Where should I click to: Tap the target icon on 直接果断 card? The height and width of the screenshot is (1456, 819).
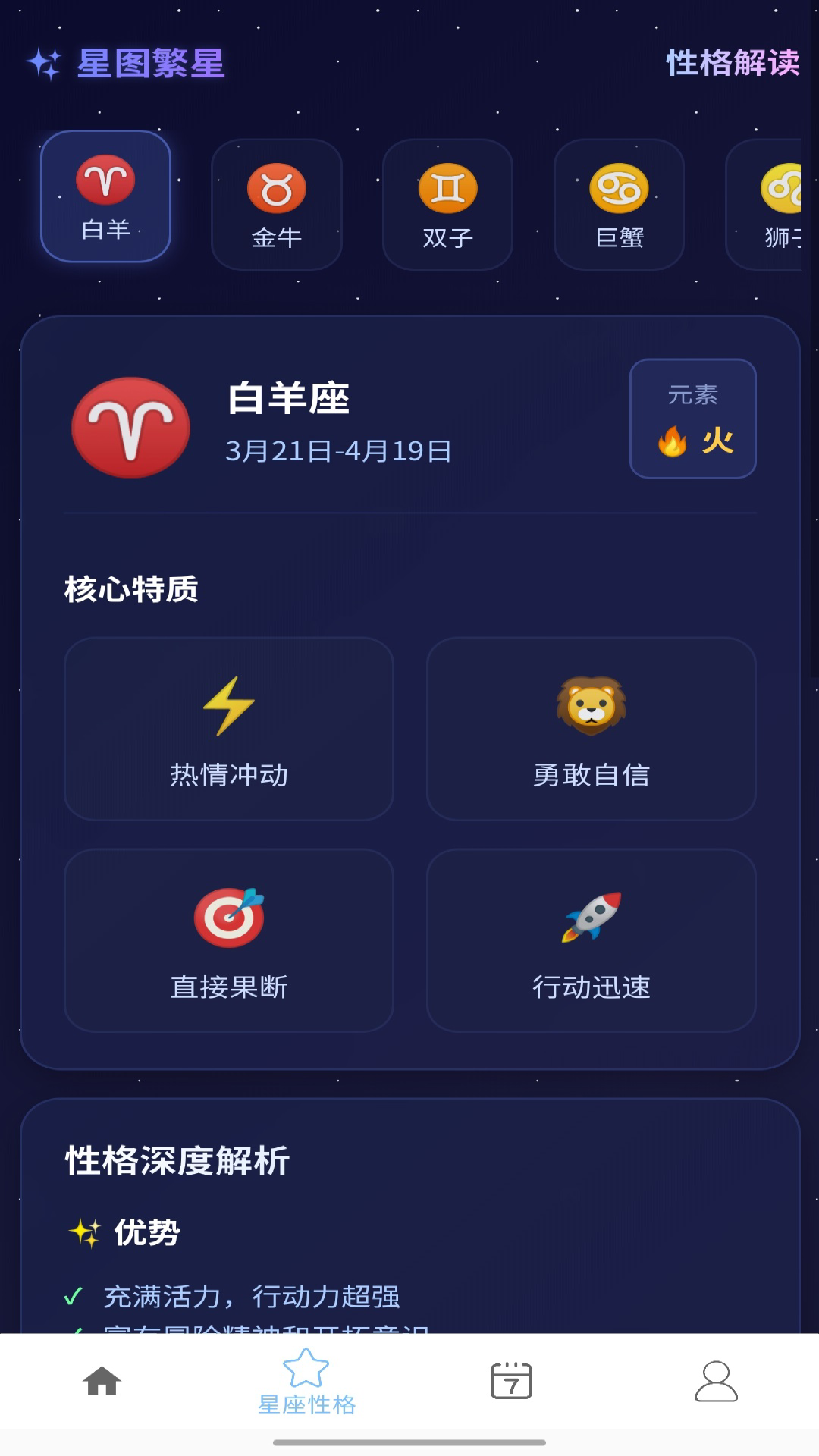point(229,919)
